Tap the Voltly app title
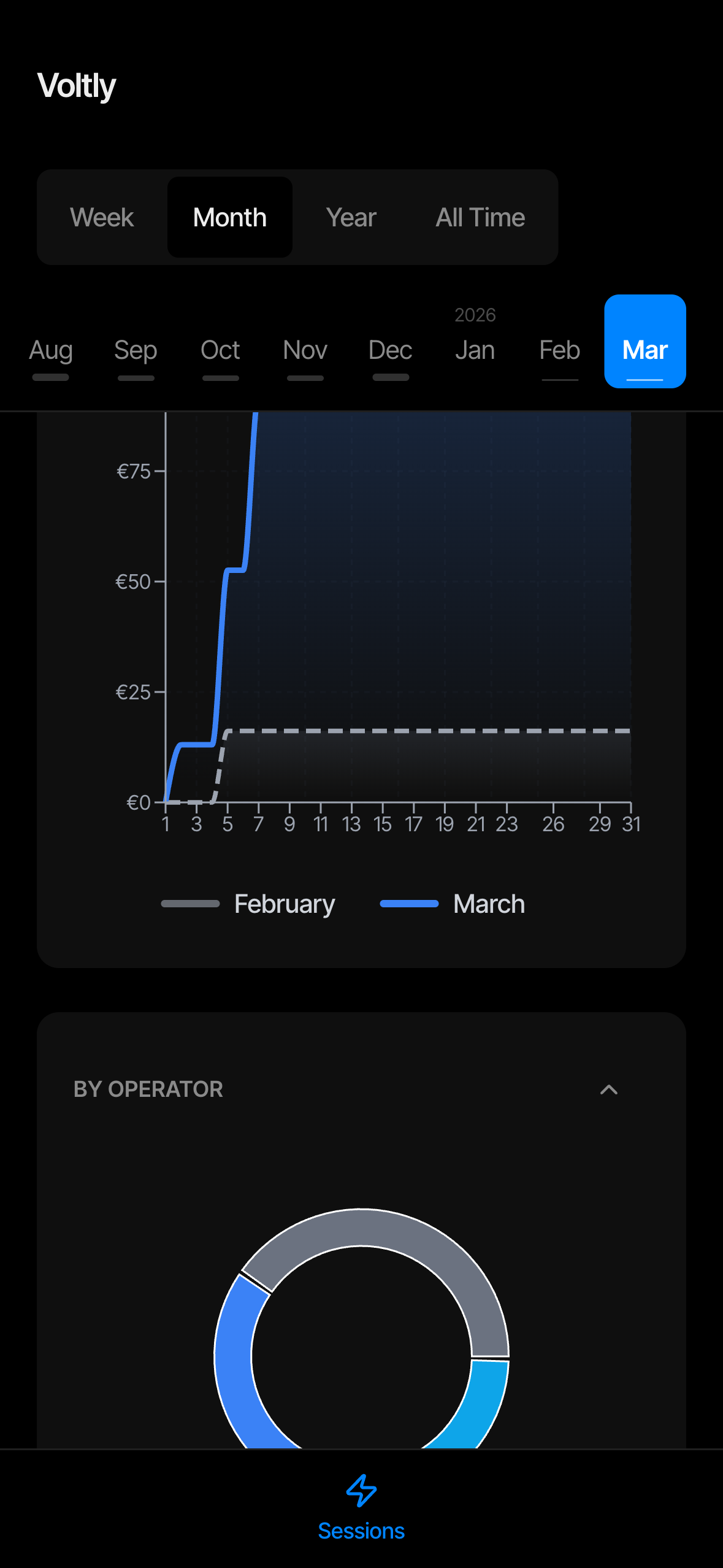 (x=76, y=85)
